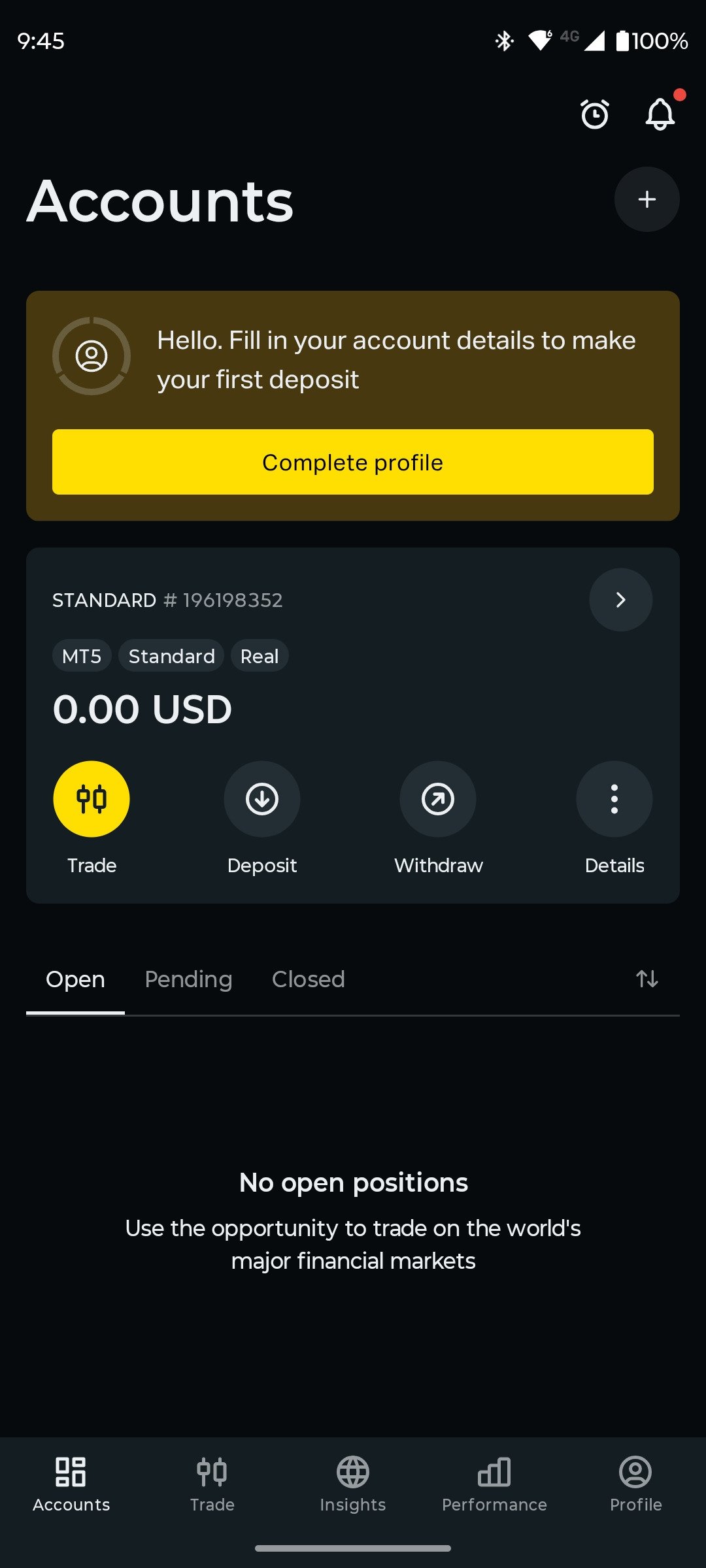Screen dimensions: 706x1568
Task: Go to the Profile tab
Action: point(635,1484)
